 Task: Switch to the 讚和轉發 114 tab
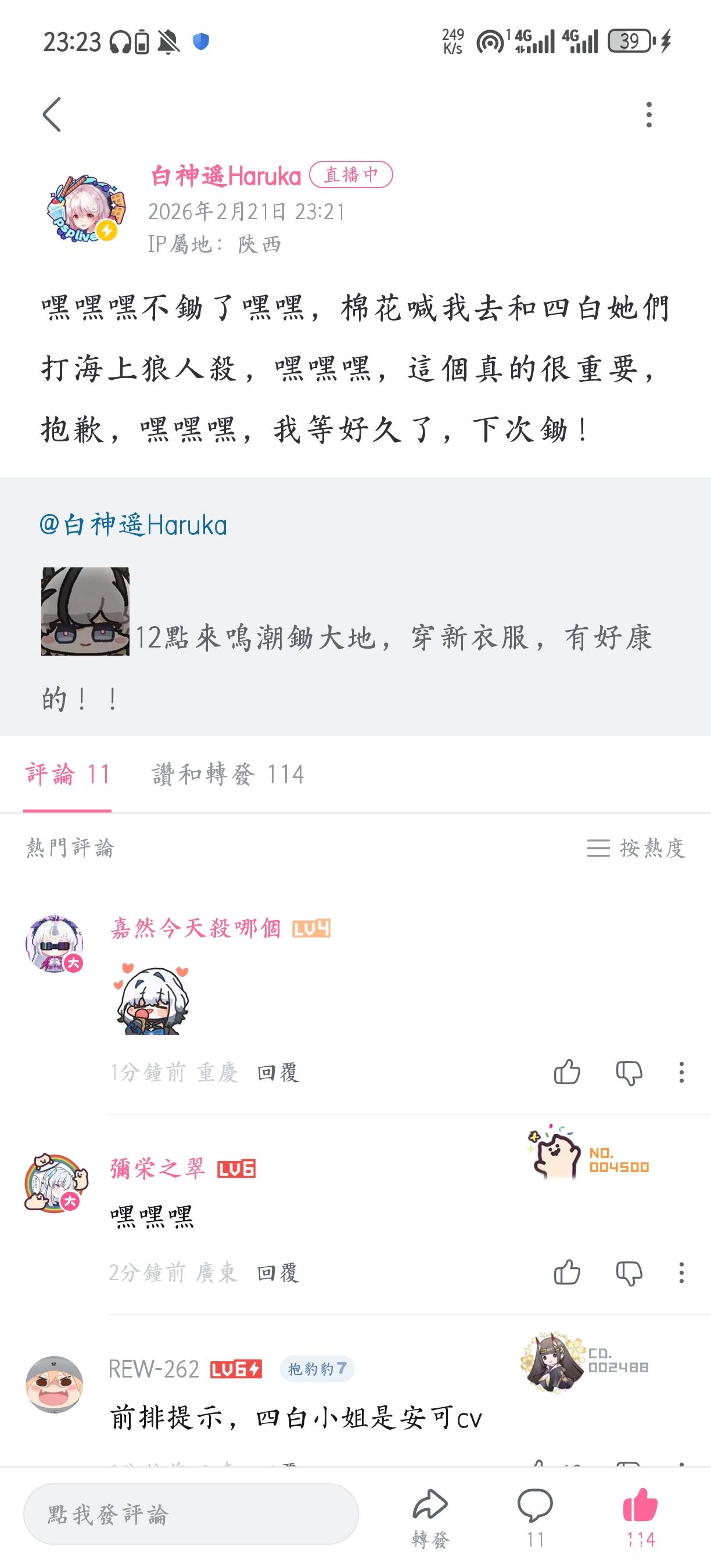tap(228, 774)
